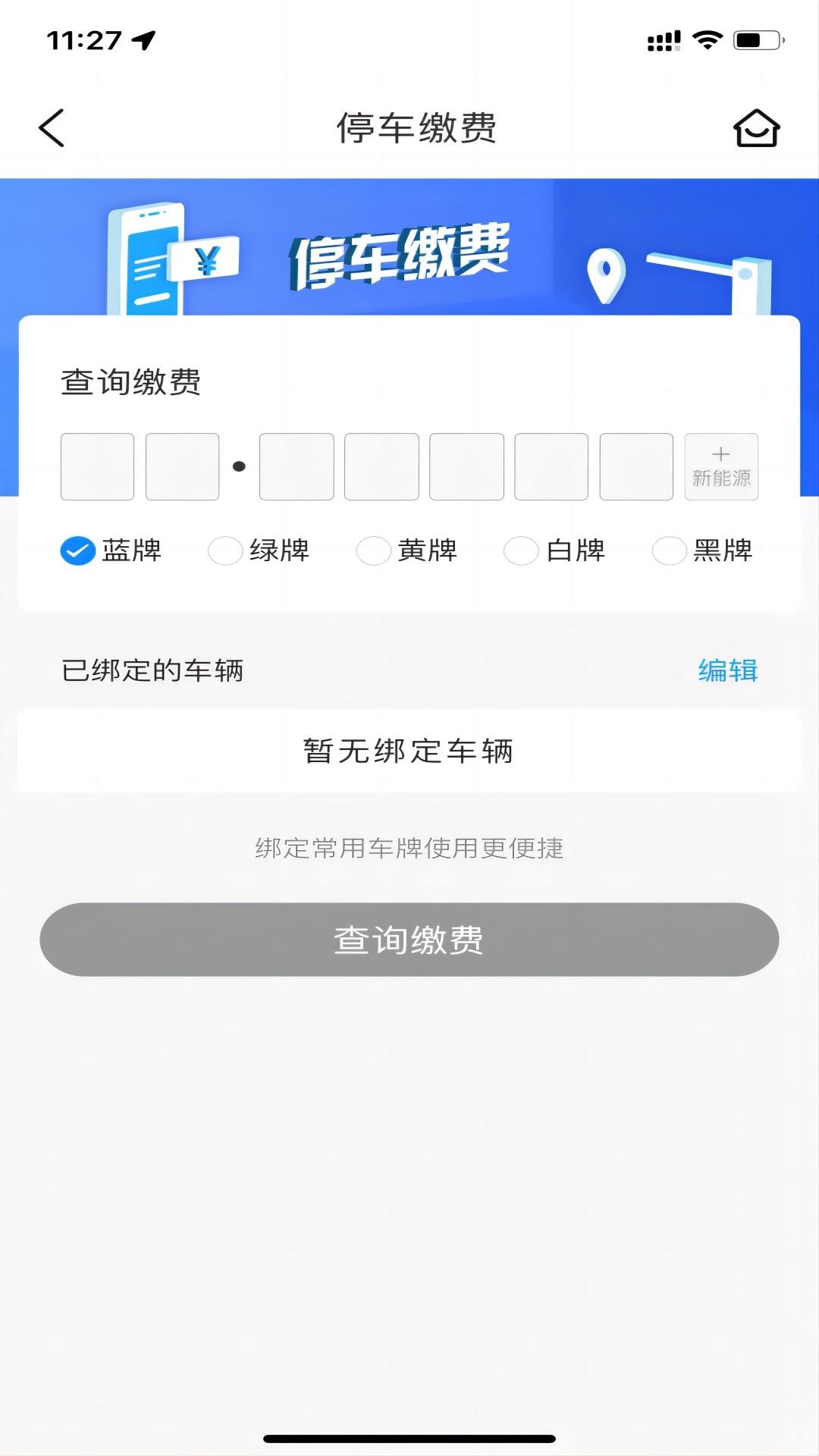Viewport: 819px width, 1456px height.
Task: Click the ¥ currency card icon in banner
Action: (208, 262)
